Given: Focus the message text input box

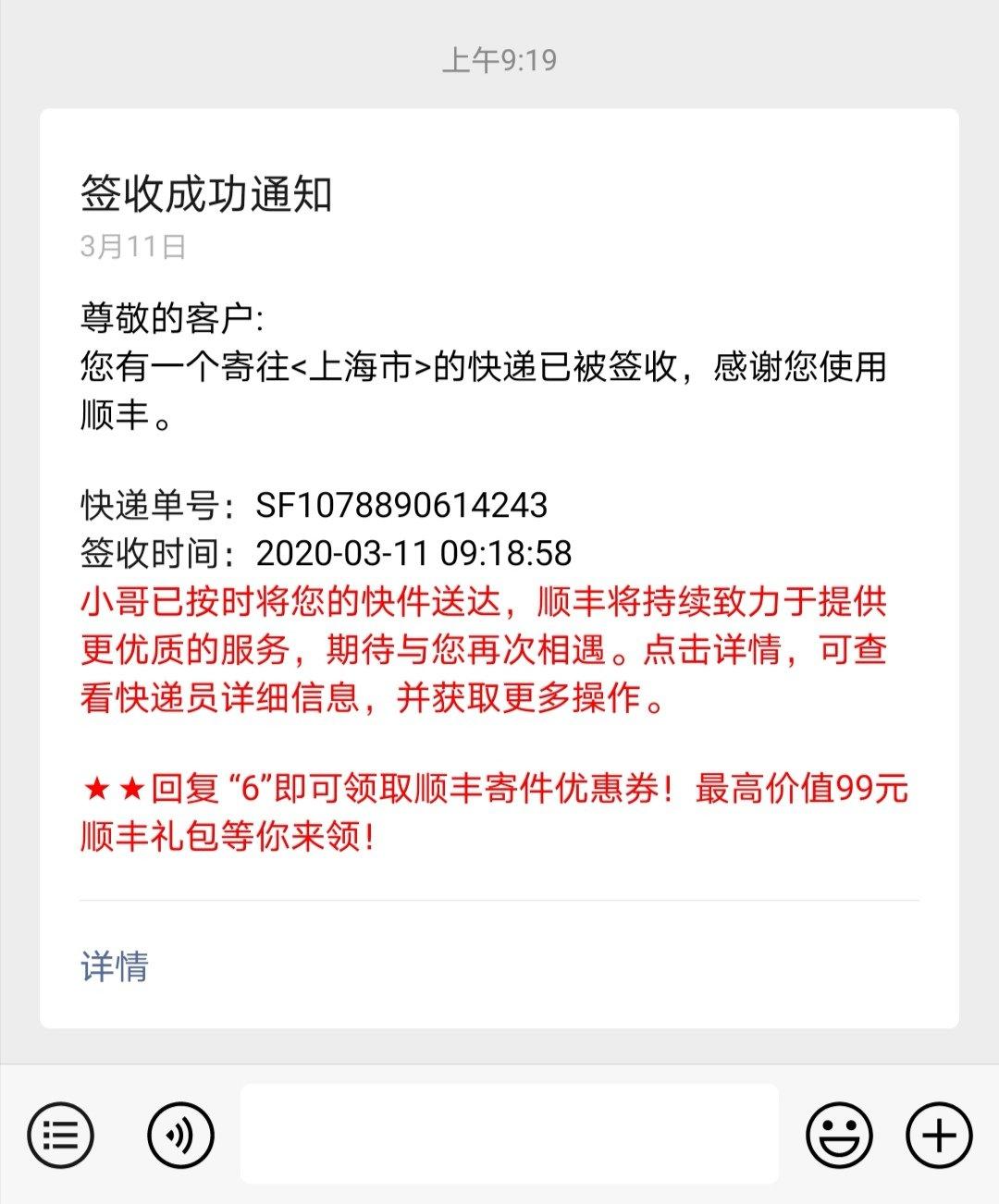Looking at the screenshot, I should tap(509, 1135).
